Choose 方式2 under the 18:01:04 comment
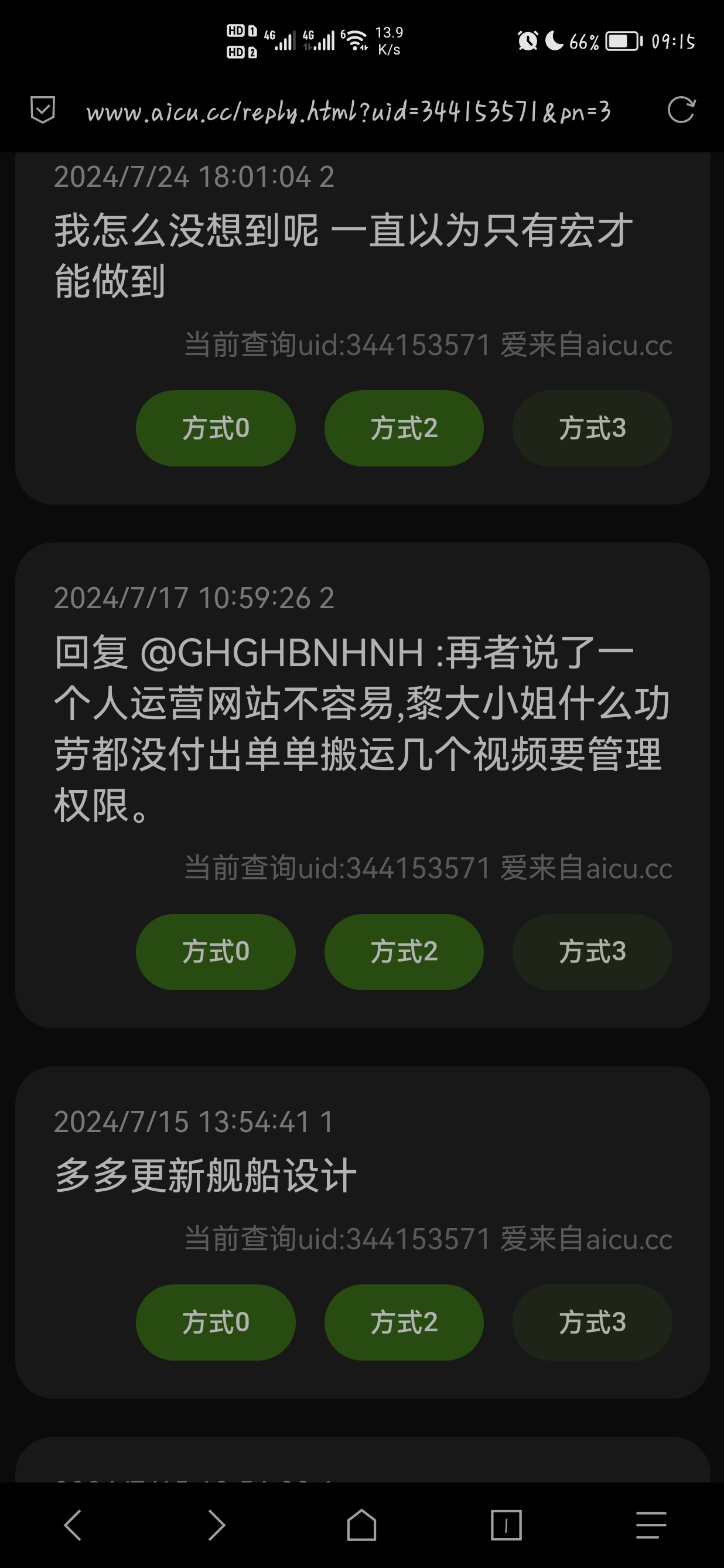This screenshot has width=724, height=1568. 404,428
